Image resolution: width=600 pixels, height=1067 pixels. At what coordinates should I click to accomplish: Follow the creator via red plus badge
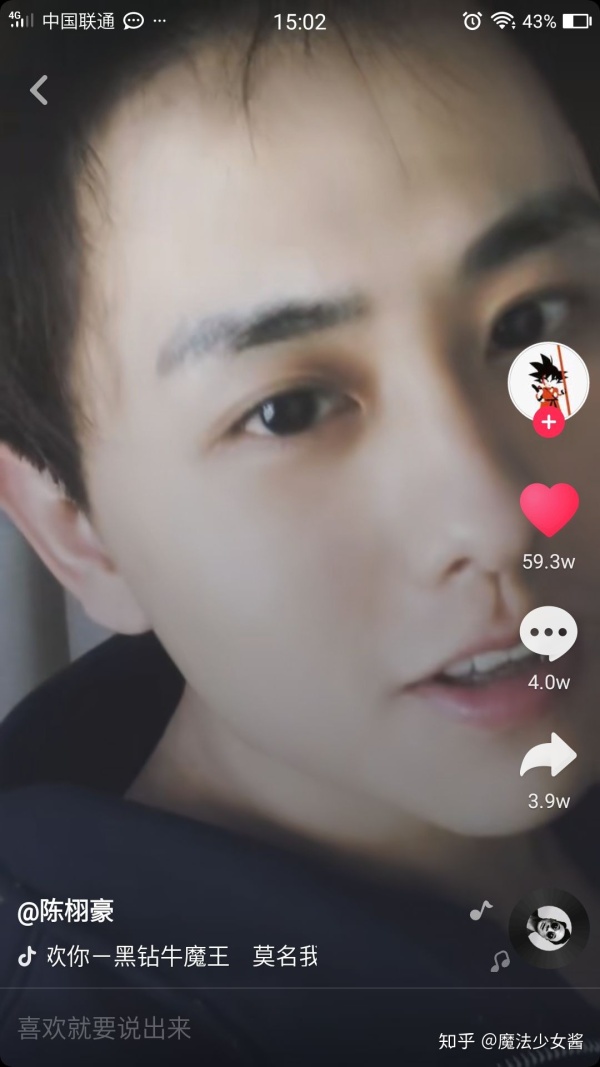548,423
